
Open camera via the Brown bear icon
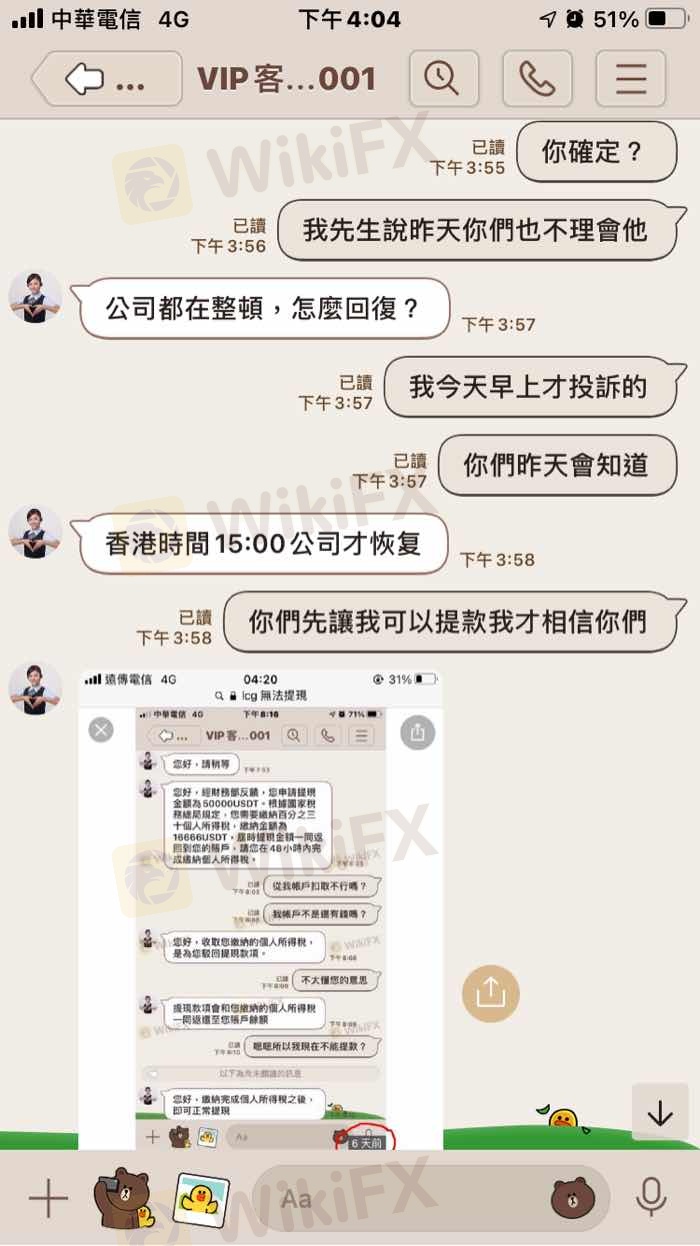pos(122,1198)
